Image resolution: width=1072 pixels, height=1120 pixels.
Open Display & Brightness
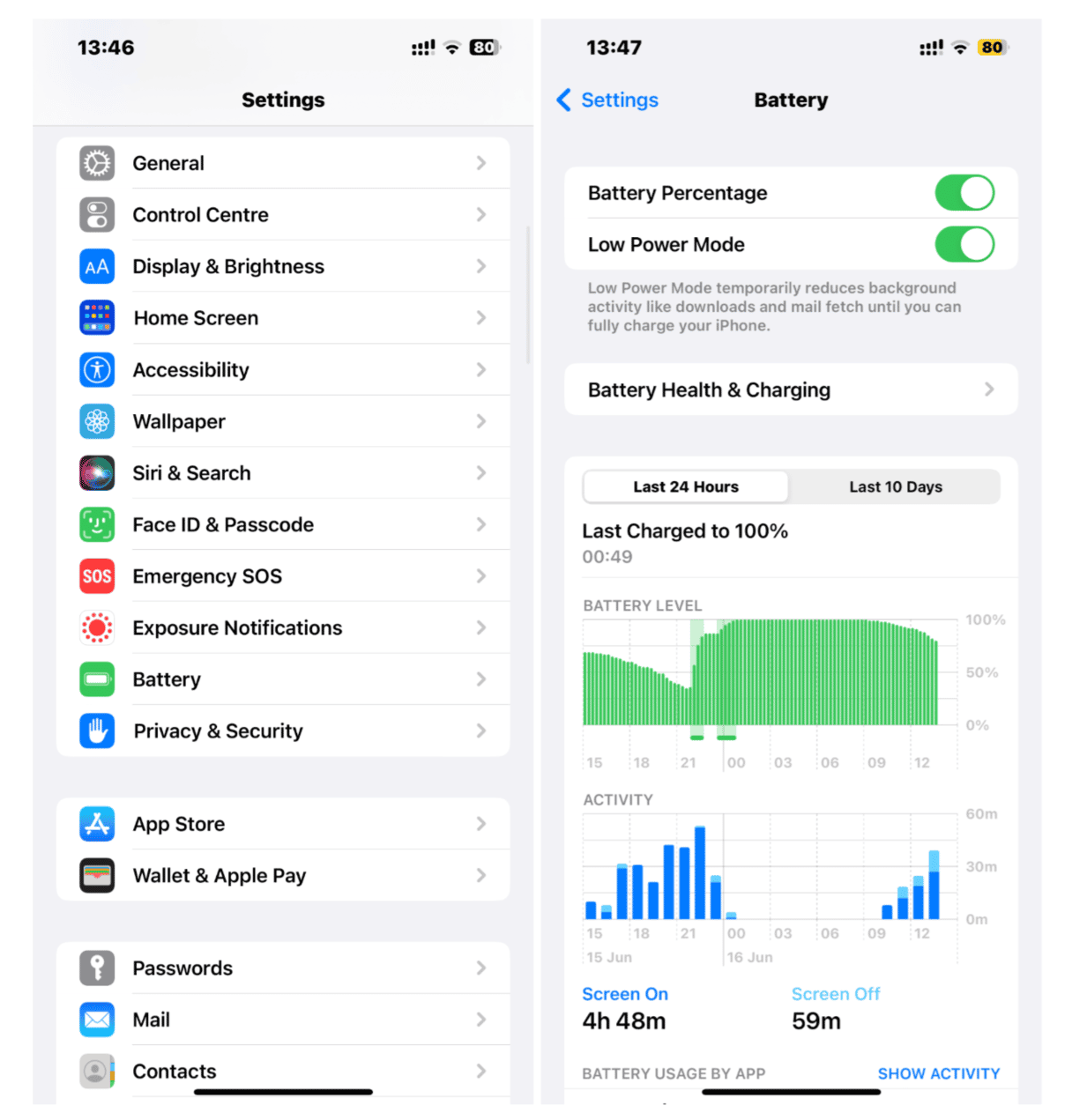pos(282,266)
